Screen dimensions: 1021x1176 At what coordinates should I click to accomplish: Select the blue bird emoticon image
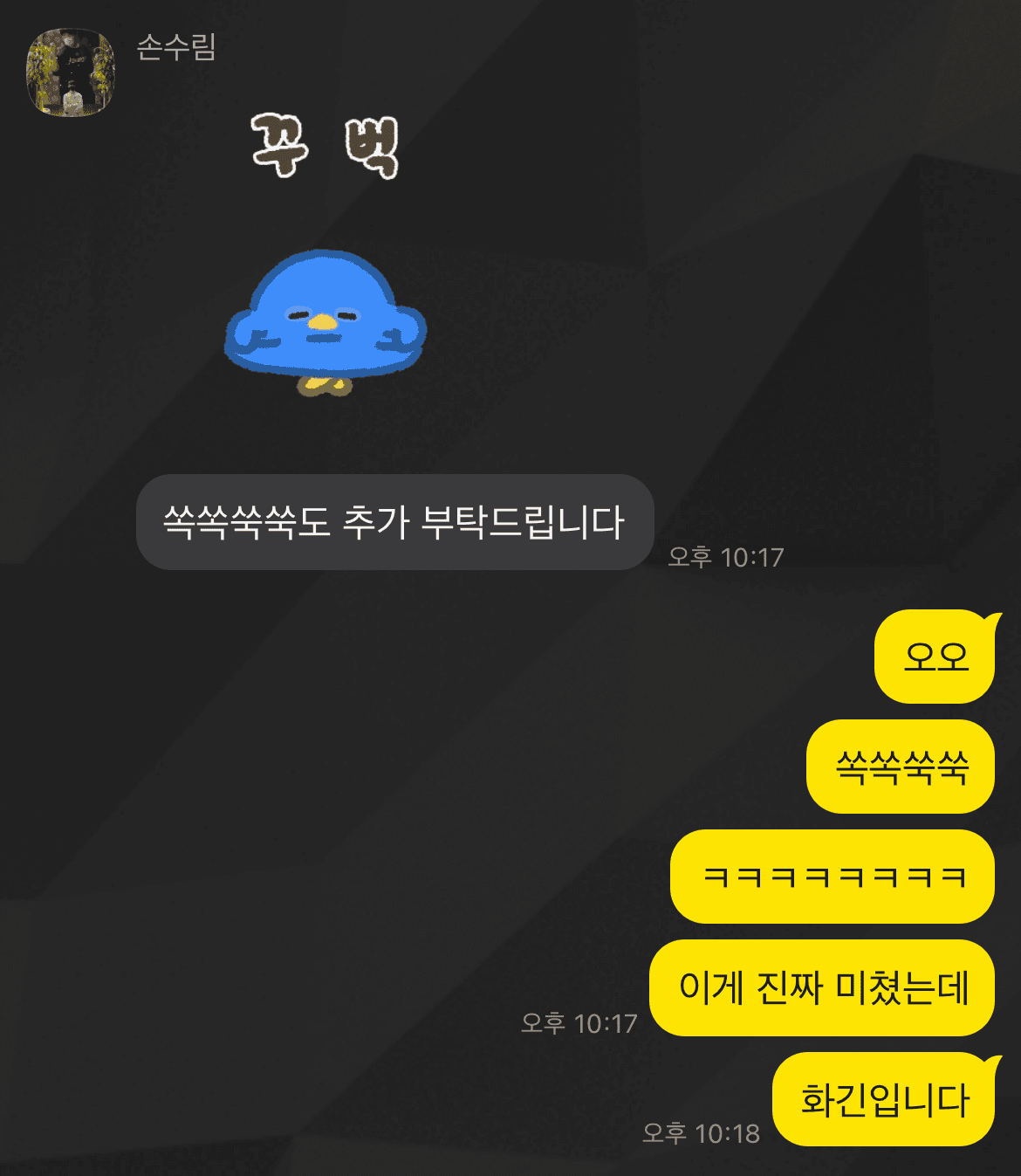323,323
